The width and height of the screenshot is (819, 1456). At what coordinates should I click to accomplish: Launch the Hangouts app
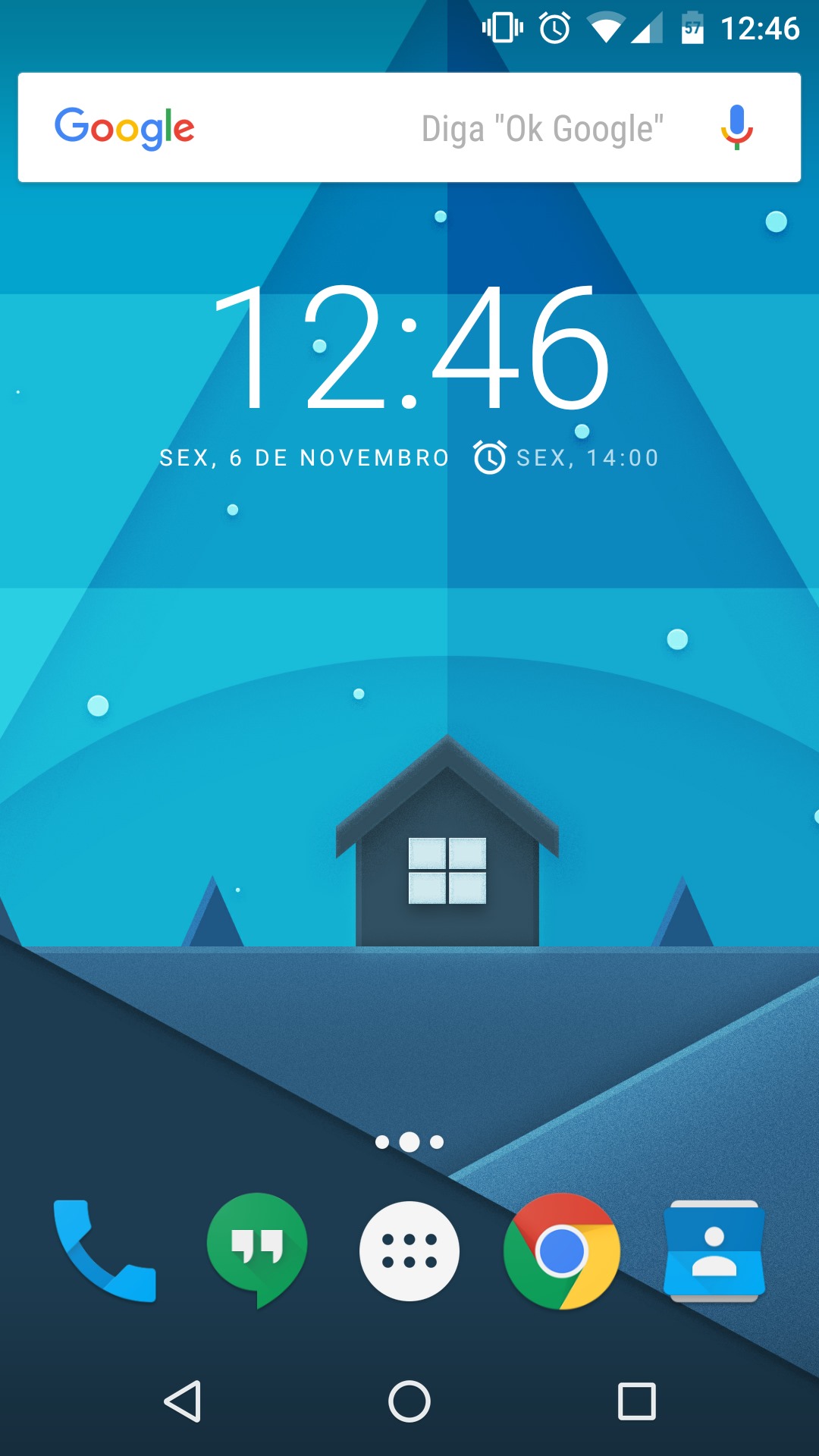pos(257,1250)
